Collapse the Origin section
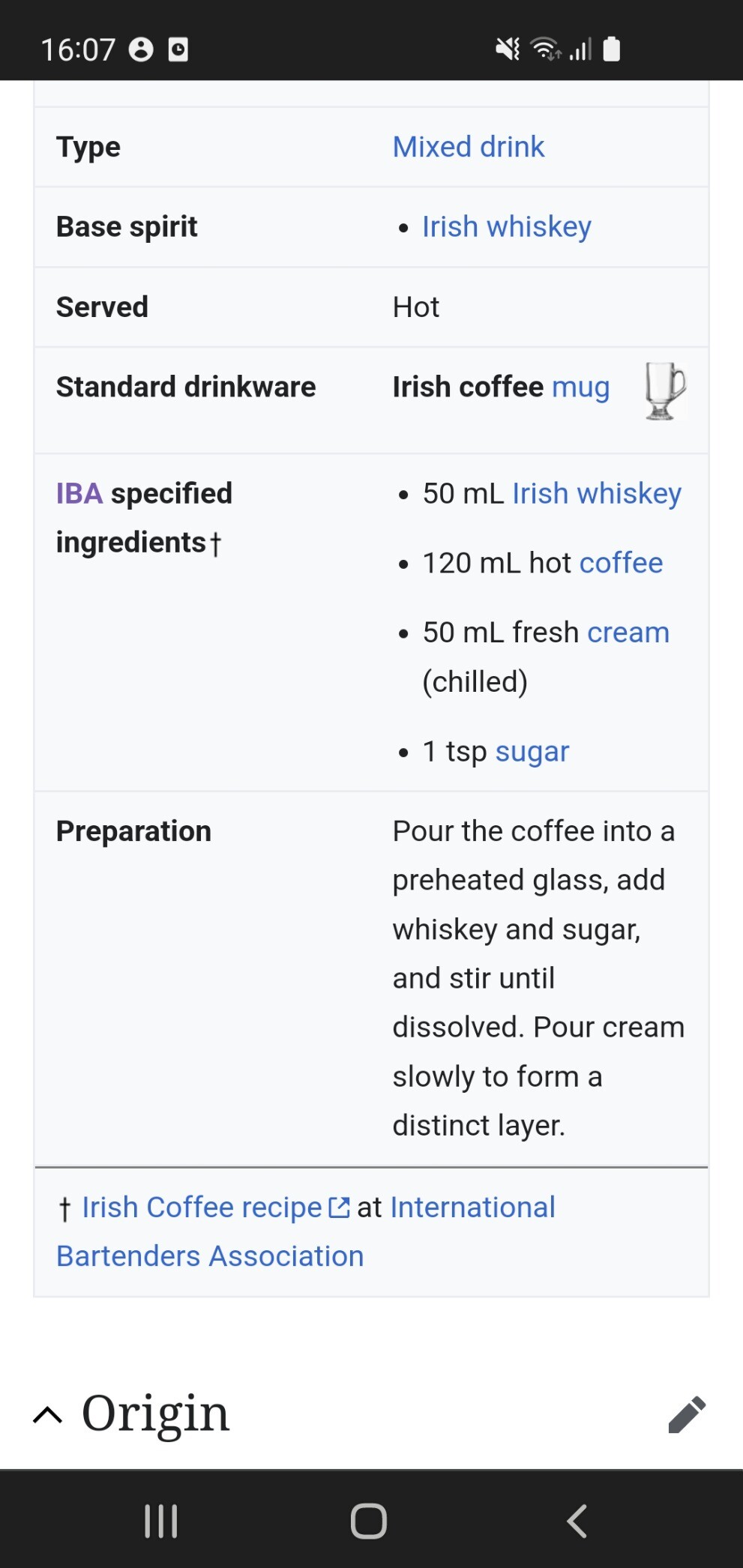 (48, 1414)
